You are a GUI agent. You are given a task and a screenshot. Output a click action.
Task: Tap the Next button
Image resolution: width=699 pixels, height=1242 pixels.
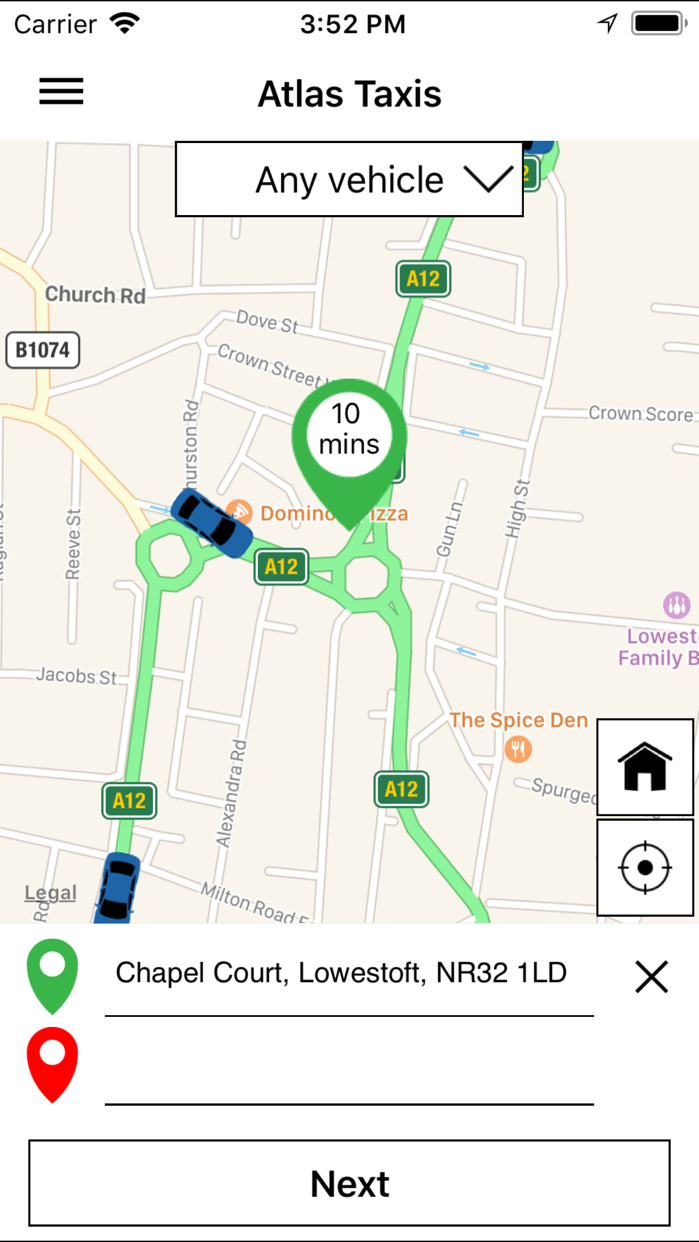349,1183
